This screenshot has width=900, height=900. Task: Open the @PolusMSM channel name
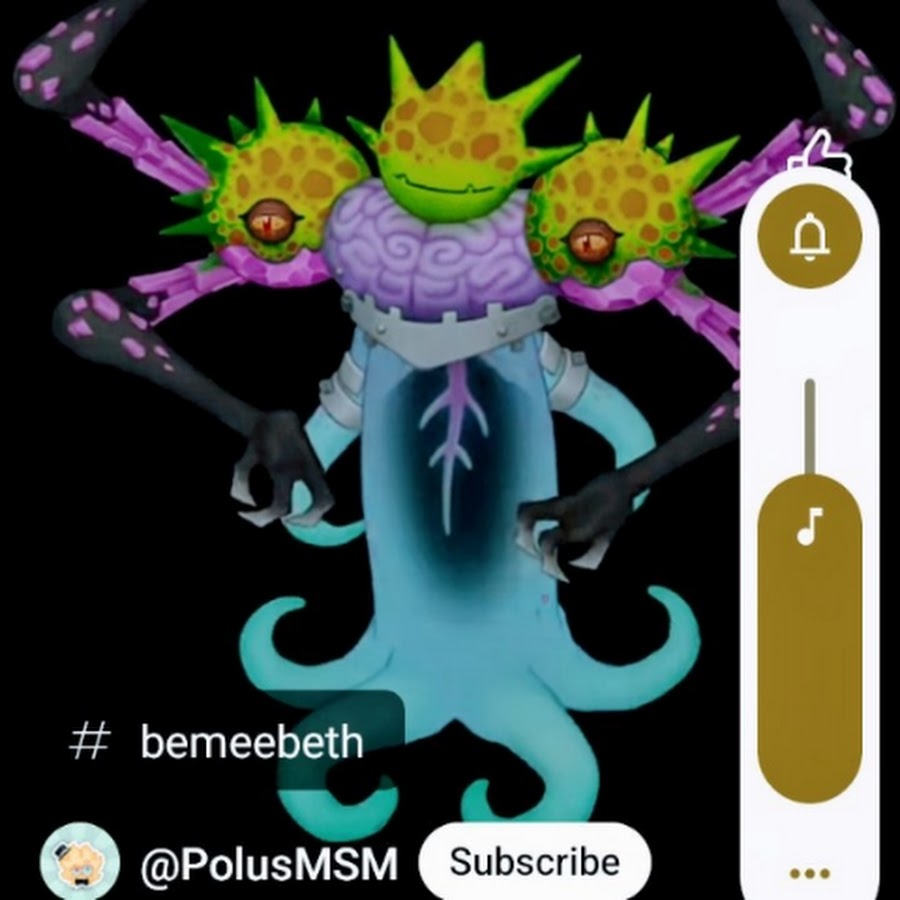[268, 863]
